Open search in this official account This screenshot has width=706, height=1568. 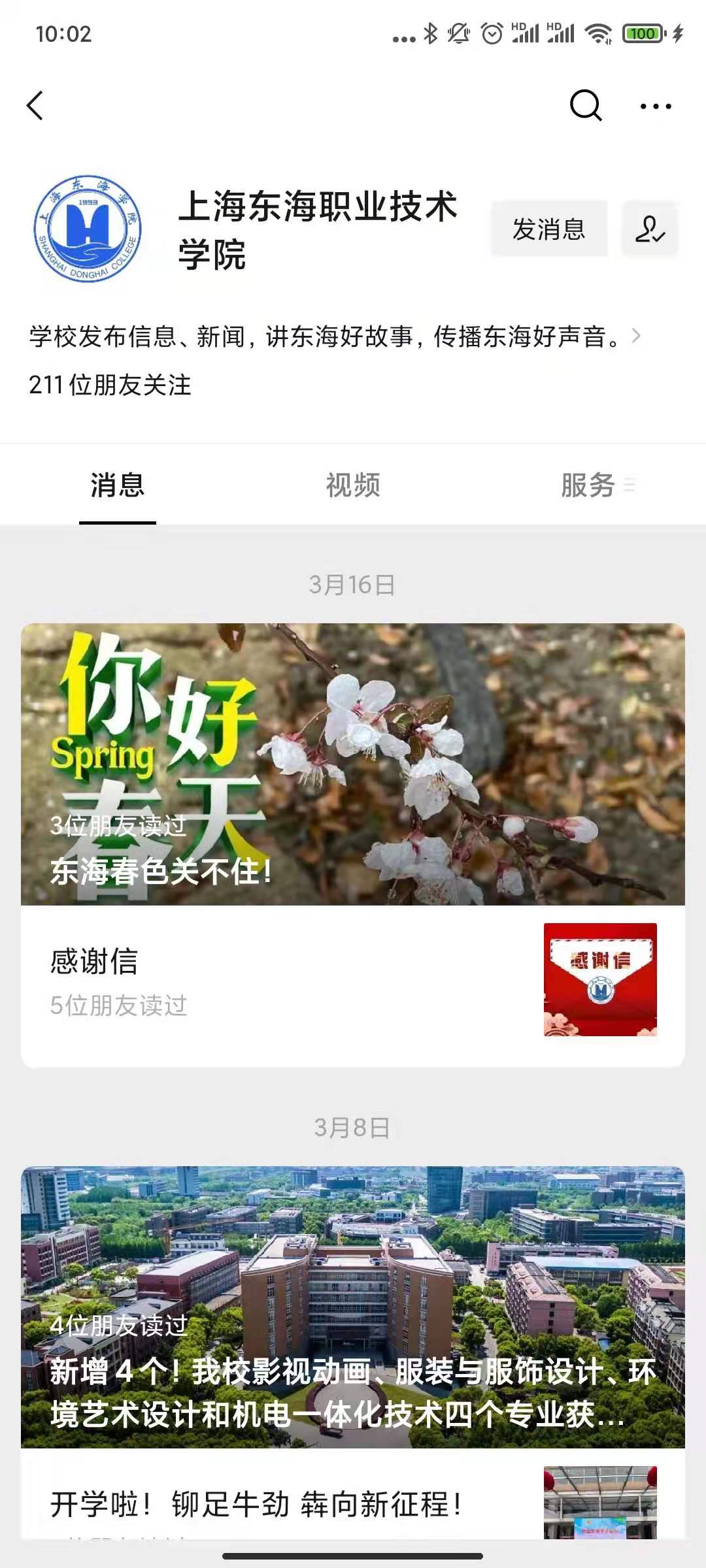pyautogui.click(x=585, y=105)
